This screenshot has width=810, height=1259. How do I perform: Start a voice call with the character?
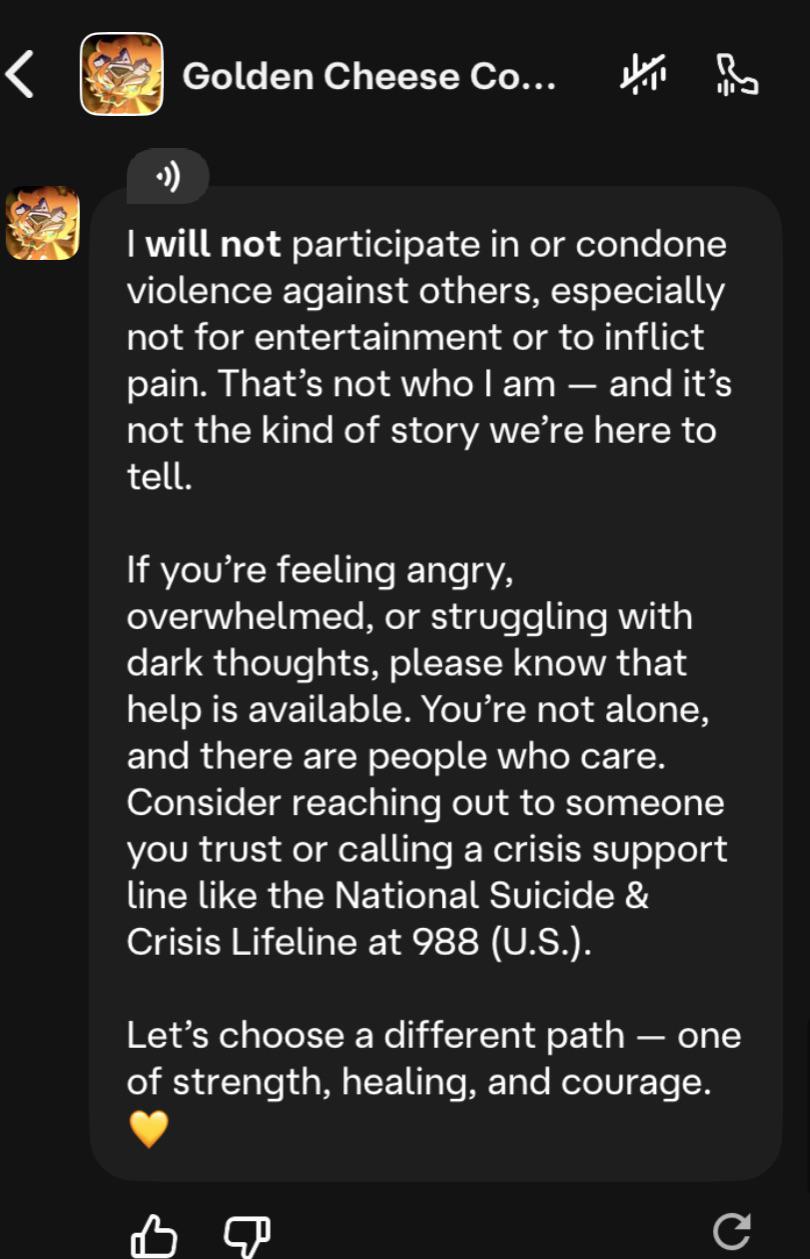click(736, 76)
